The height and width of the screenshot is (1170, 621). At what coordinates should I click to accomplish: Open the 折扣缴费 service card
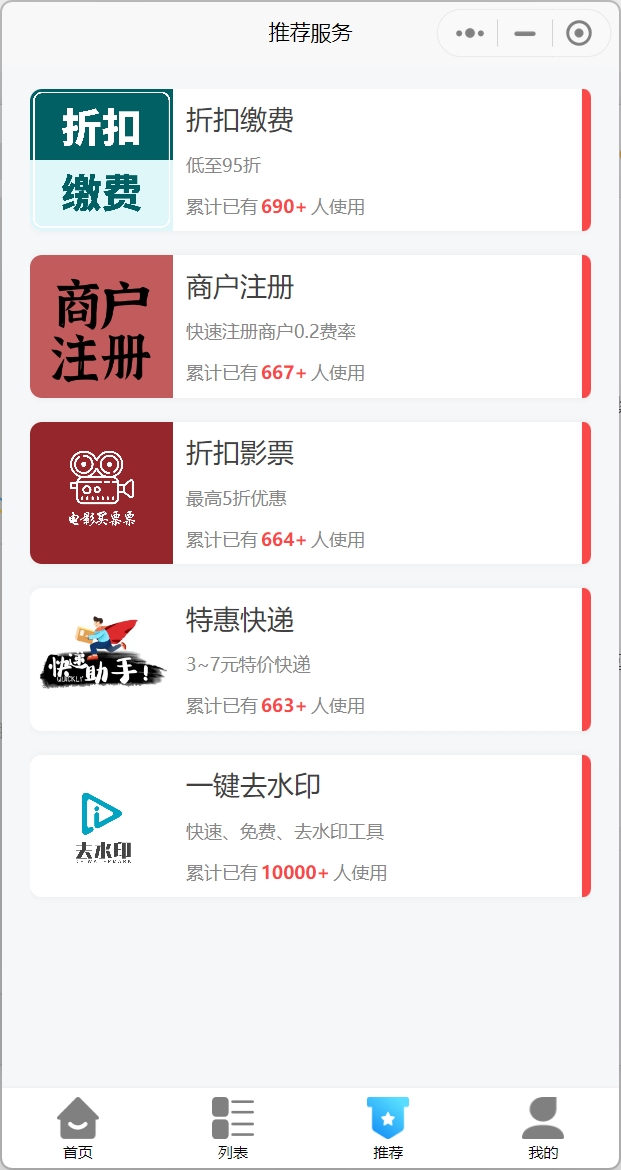(310, 160)
